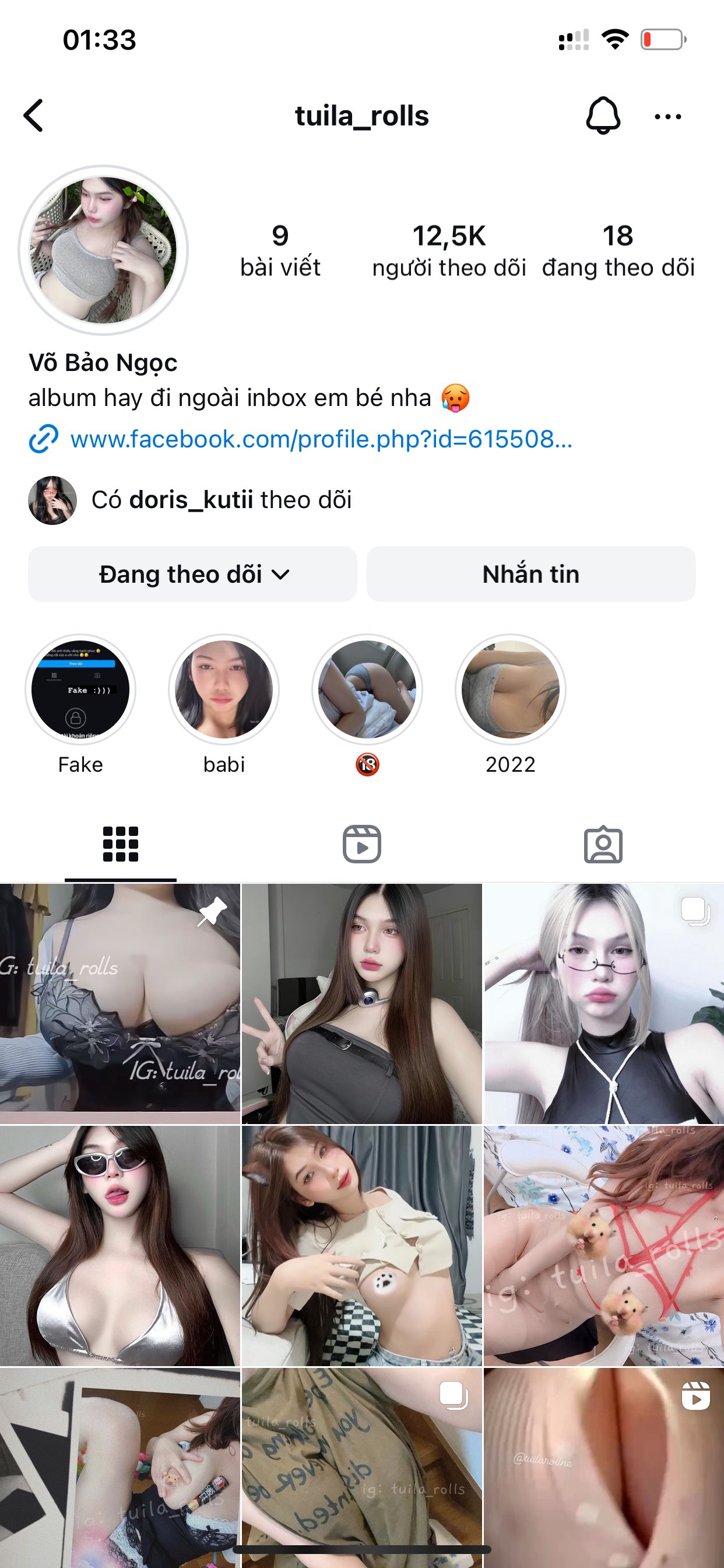Open the post with the sunglasses
This screenshot has width=724, height=1568.
click(x=120, y=1245)
